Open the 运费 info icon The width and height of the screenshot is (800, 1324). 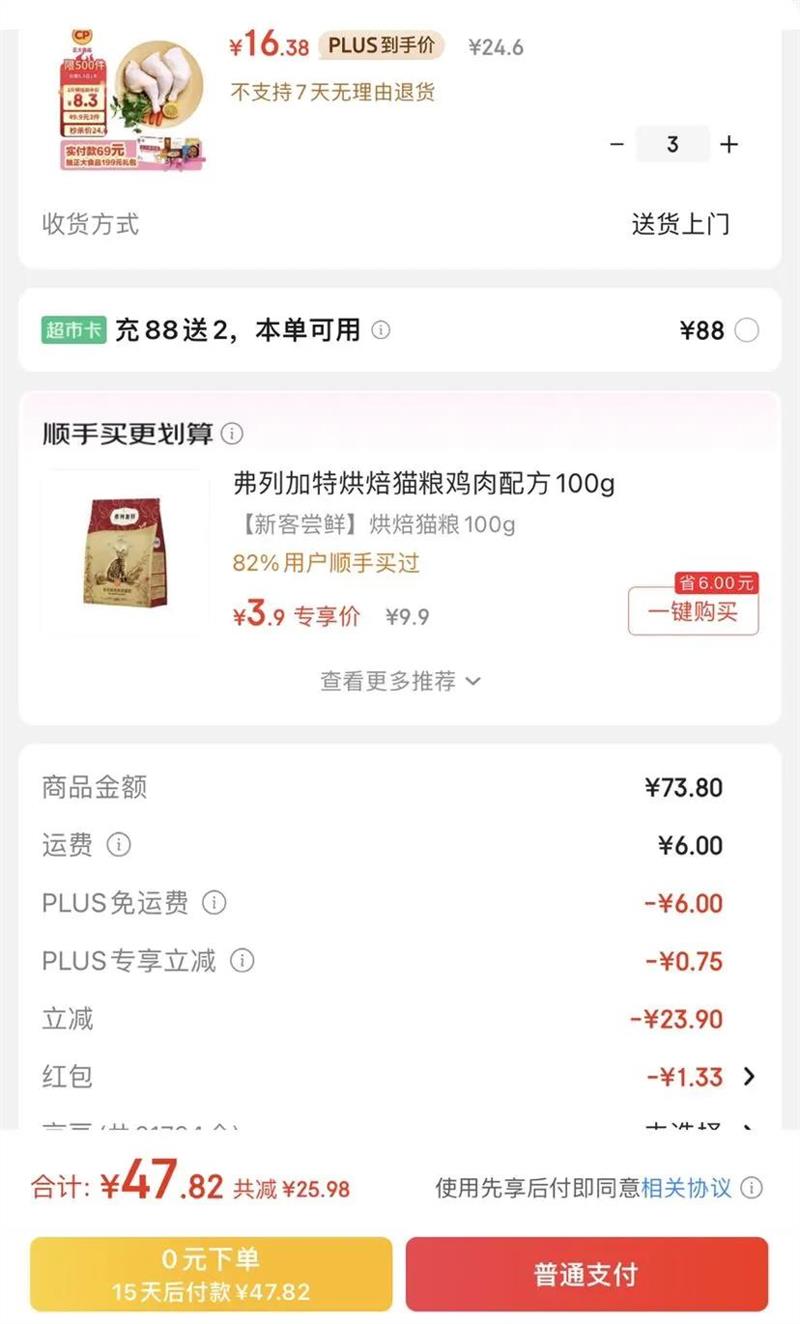[119, 845]
